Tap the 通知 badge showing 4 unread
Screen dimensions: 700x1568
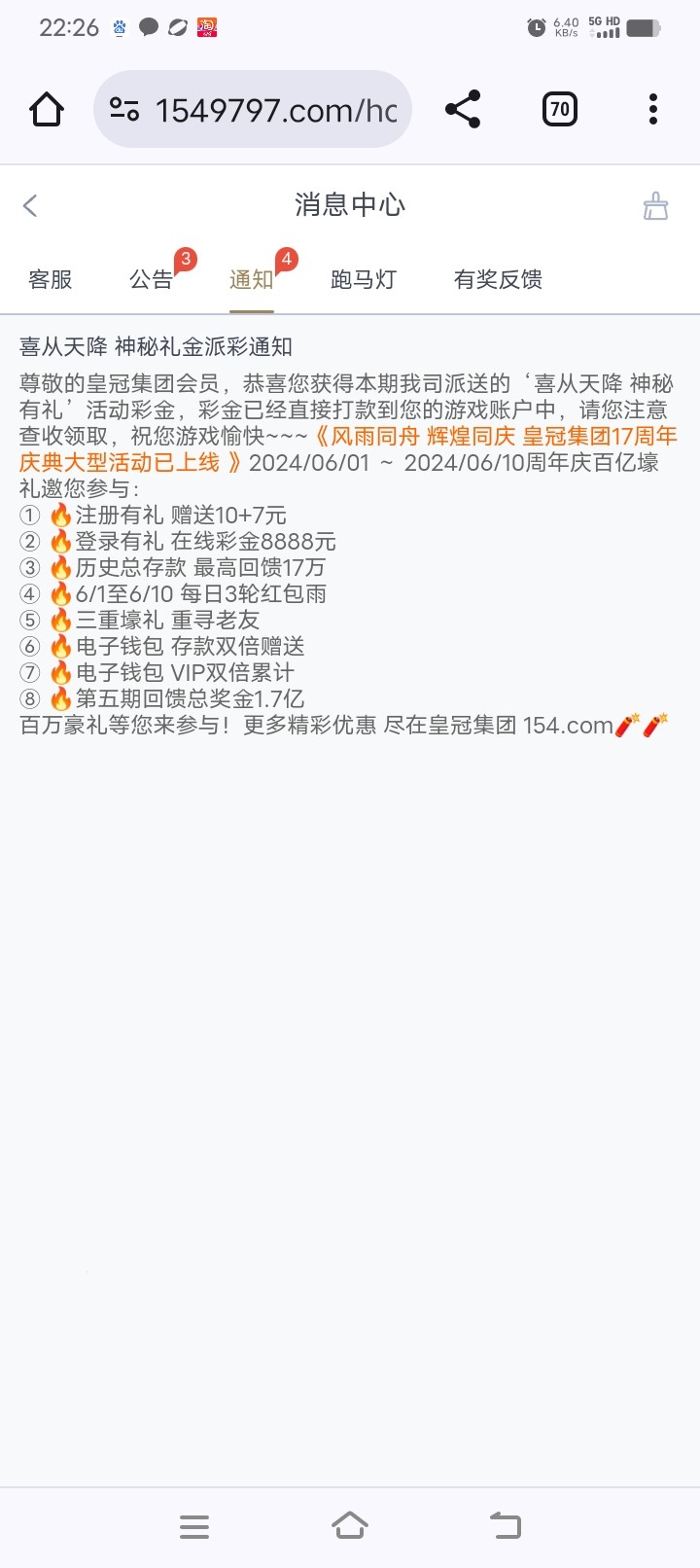coord(284,260)
